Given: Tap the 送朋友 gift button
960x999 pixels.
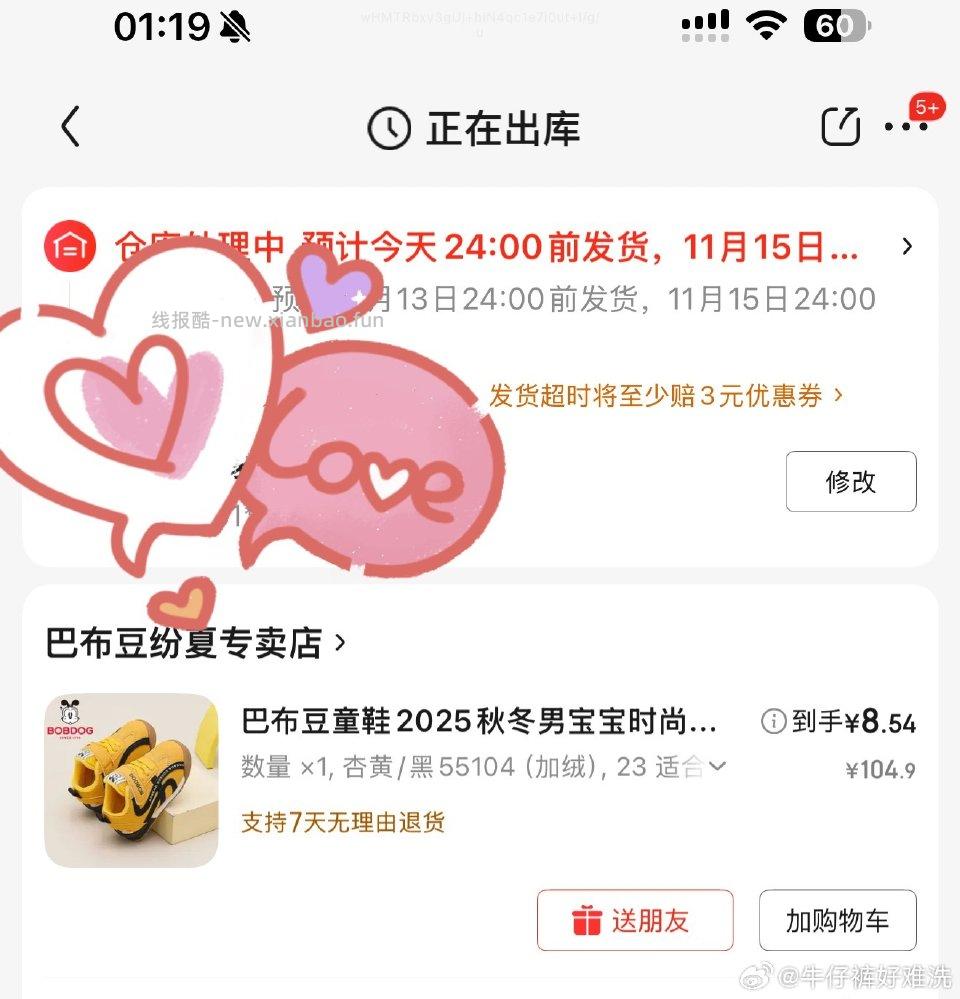Looking at the screenshot, I should point(634,920).
